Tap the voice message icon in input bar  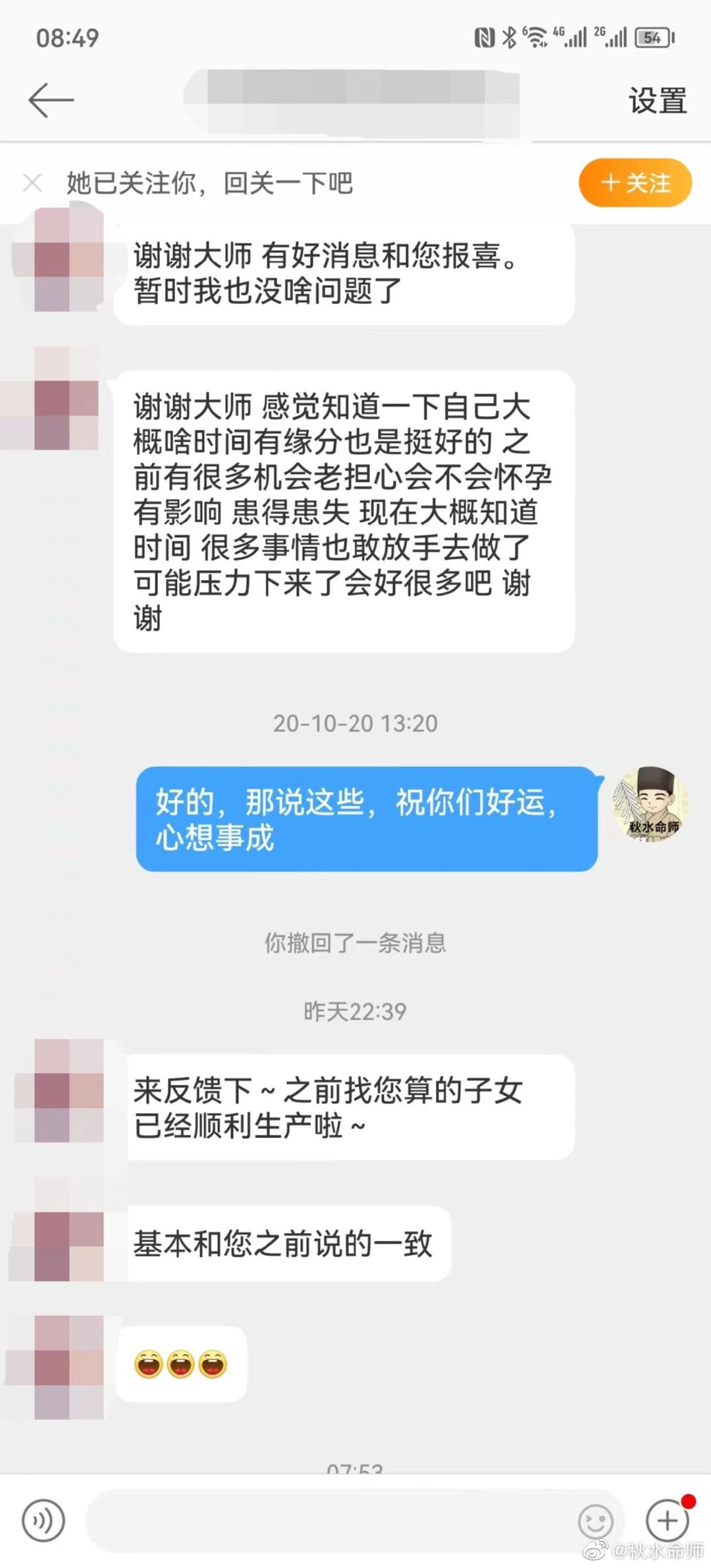pyautogui.click(x=43, y=1521)
